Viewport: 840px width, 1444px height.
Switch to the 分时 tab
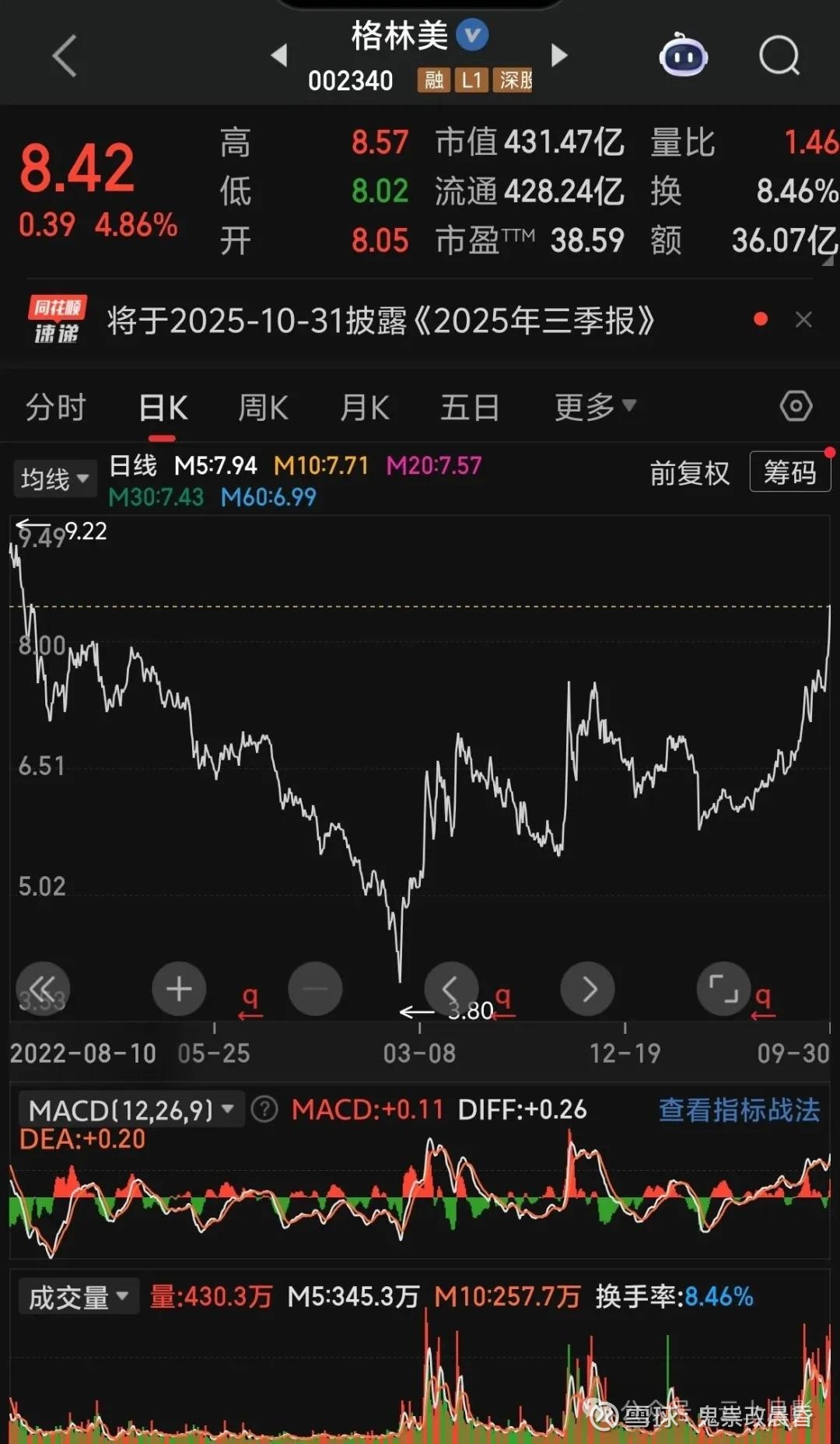pos(55,408)
